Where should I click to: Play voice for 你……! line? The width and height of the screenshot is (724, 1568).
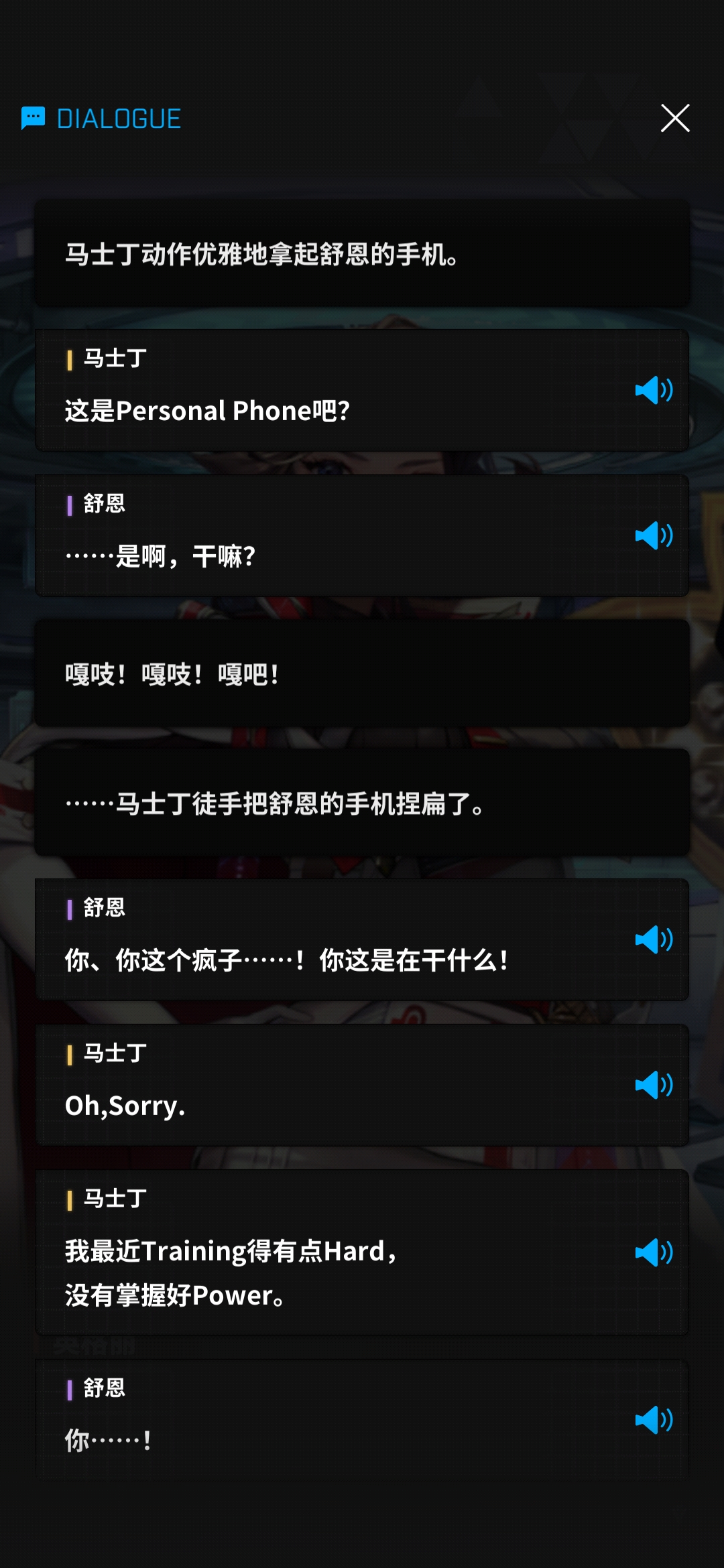pyautogui.click(x=654, y=1420)
